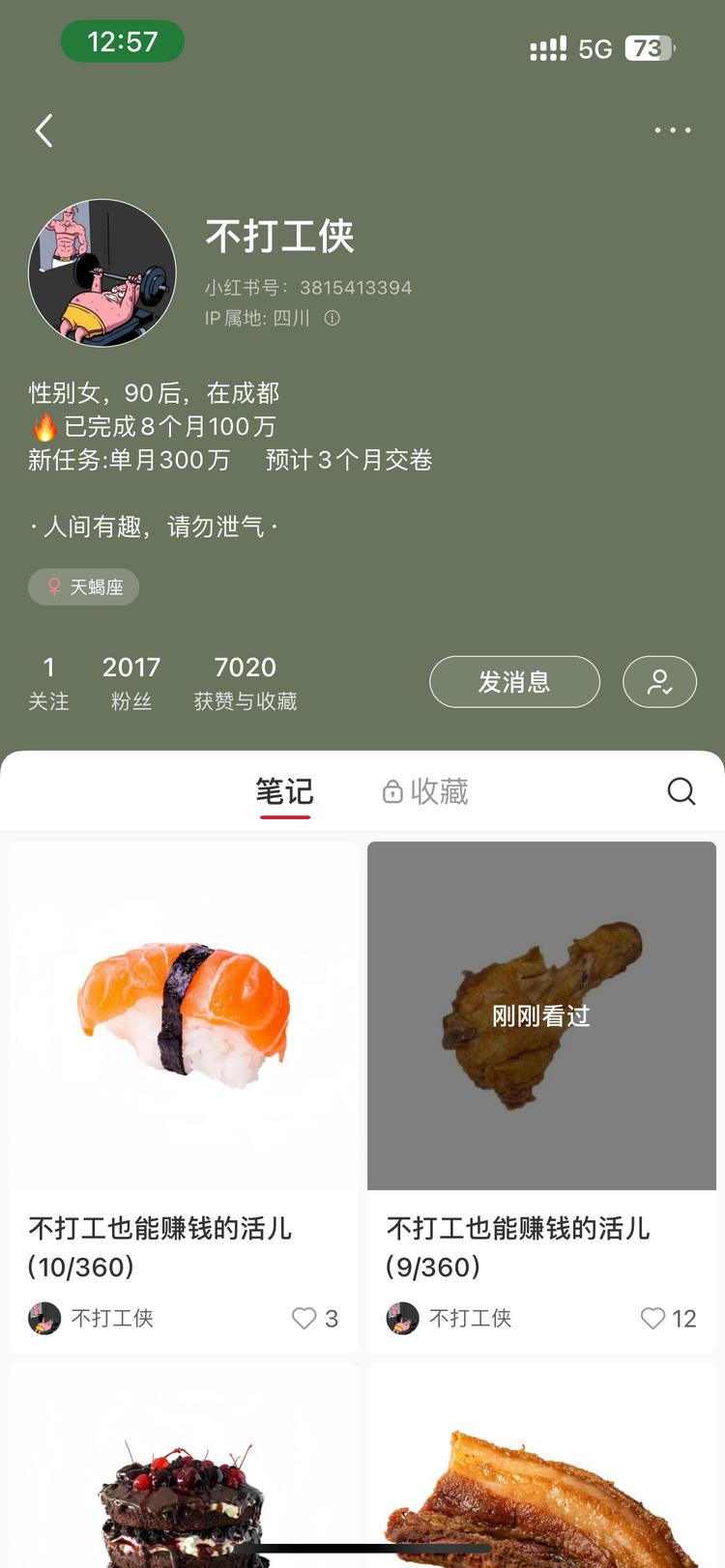Click the 天蝎座 zodiac badge
This screenshot has width=725, height=1568.
pos(83,586)
